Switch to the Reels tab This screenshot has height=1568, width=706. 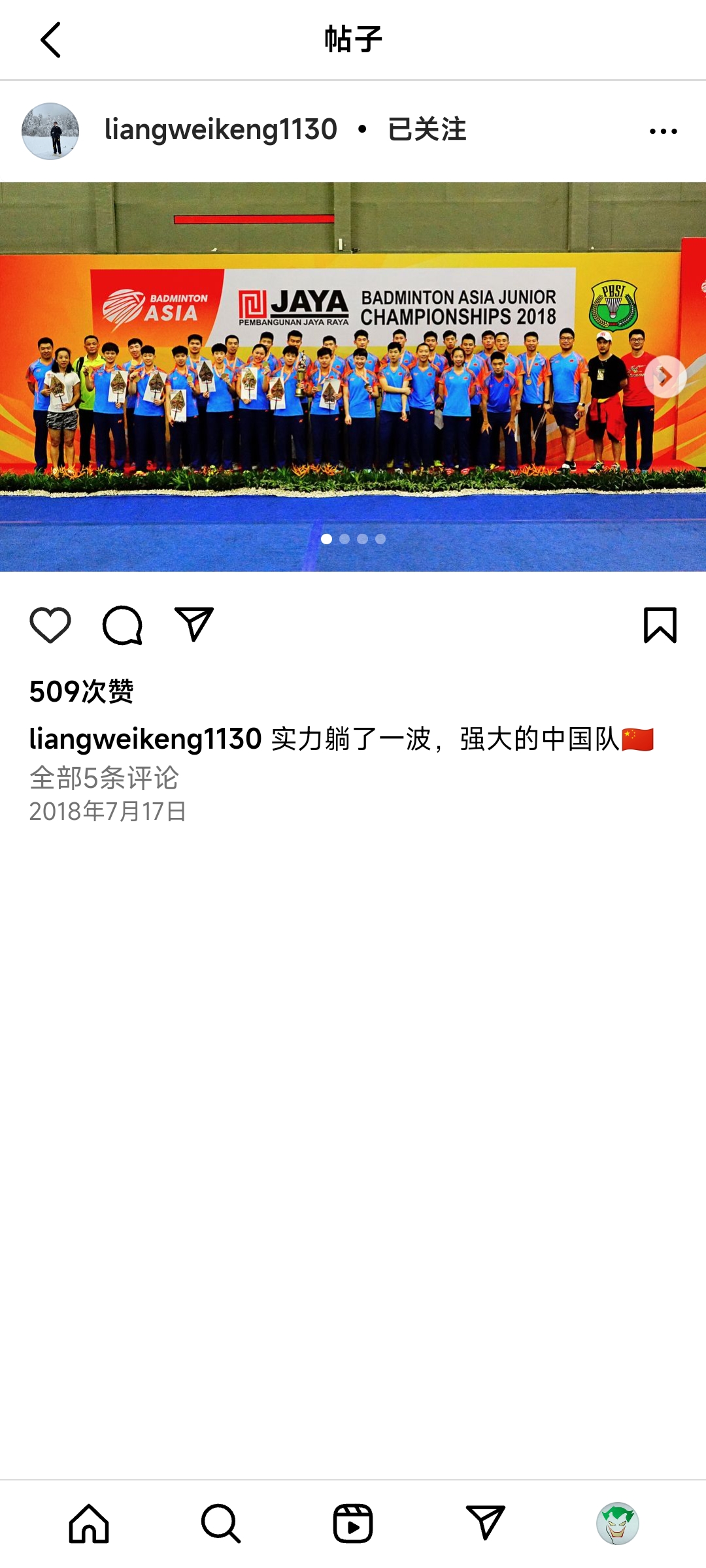pyautogui.click(x=353, y=1524)
